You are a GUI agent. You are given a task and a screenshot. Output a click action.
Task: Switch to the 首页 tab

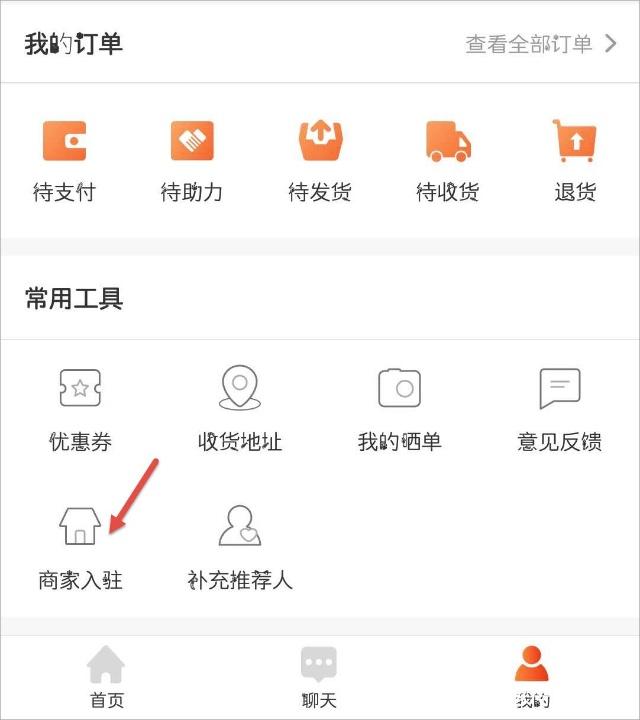coord(106,677)
